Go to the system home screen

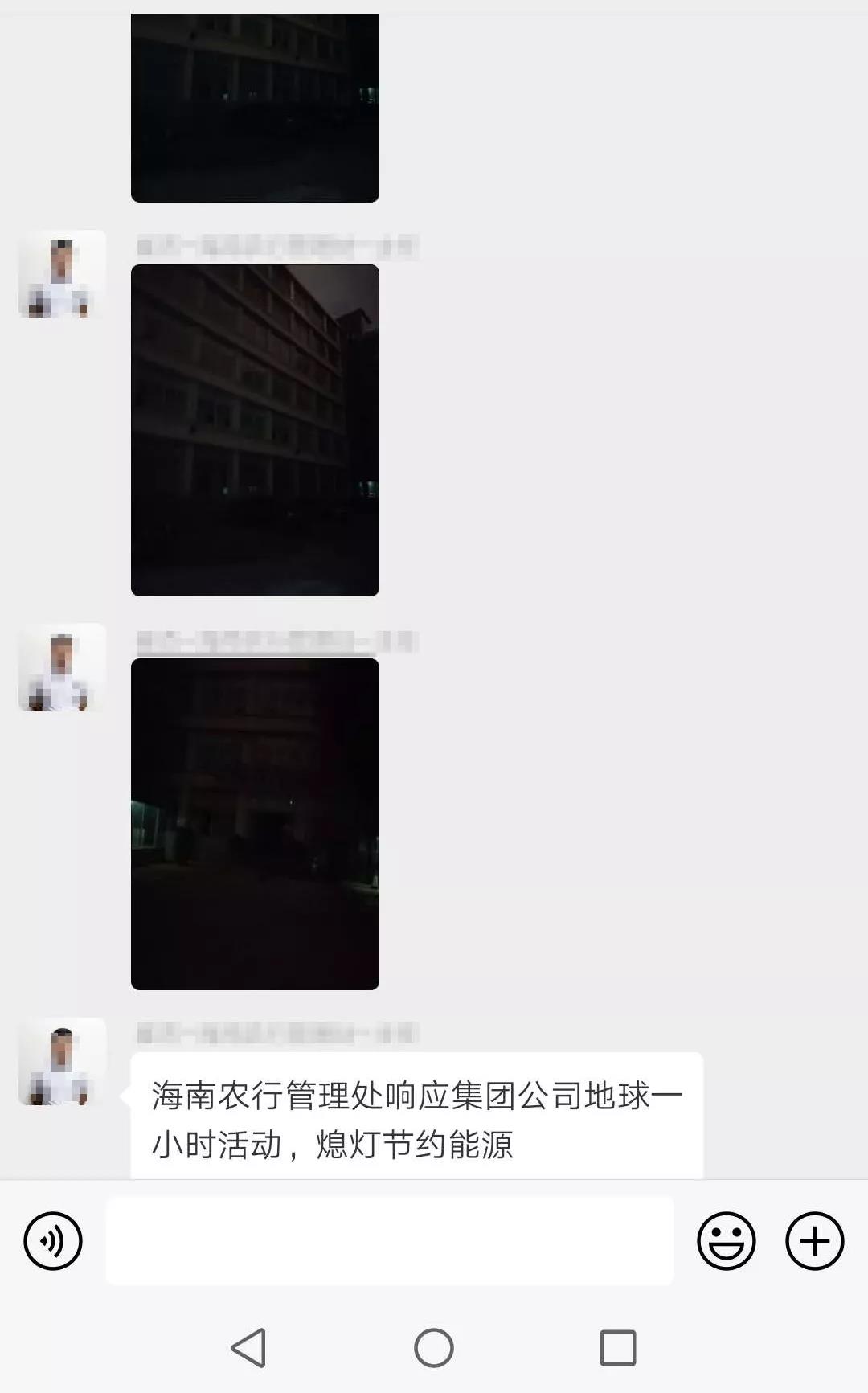(434, 1347)
